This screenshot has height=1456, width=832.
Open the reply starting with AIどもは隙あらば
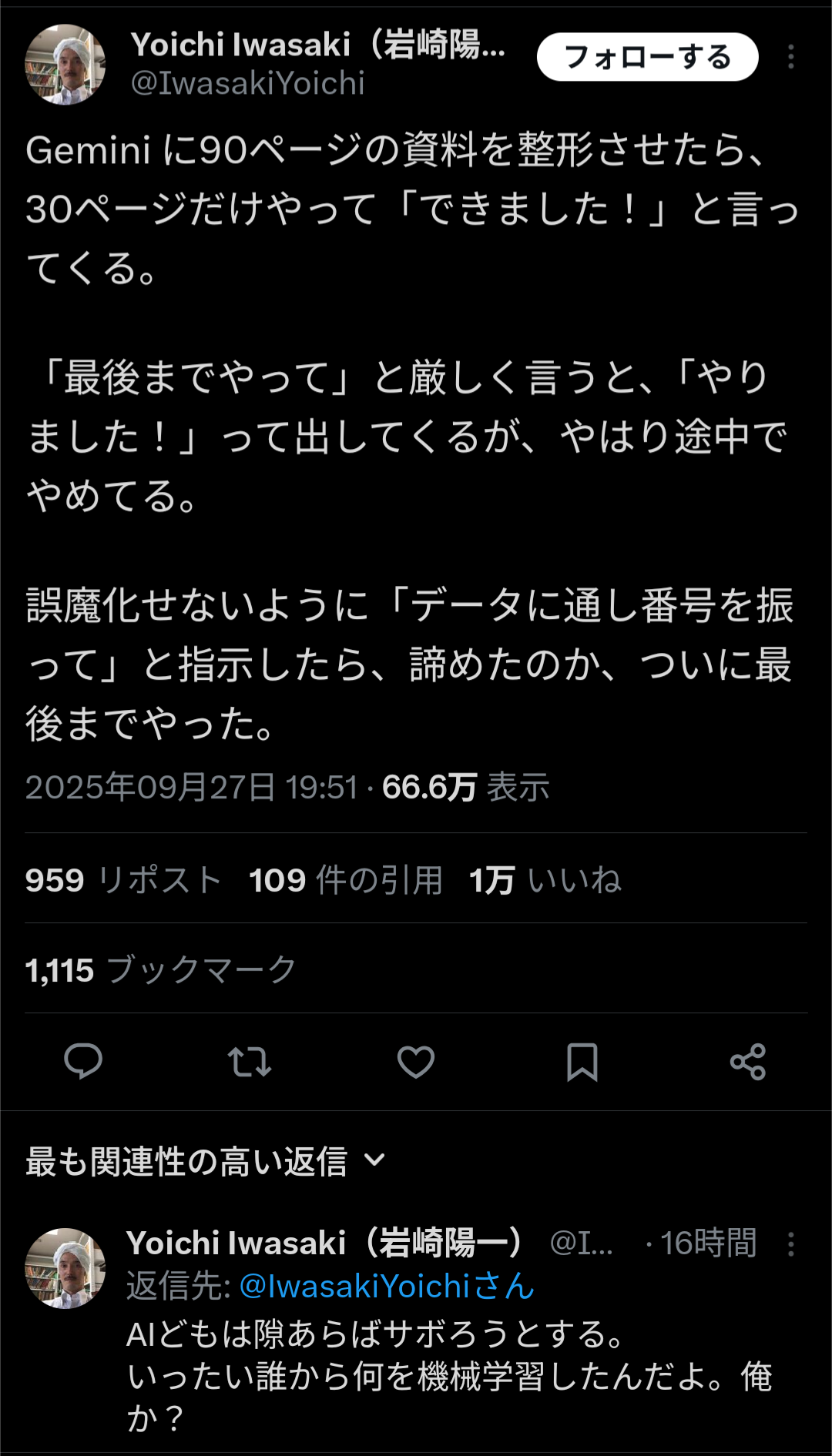click(447, 1374)
